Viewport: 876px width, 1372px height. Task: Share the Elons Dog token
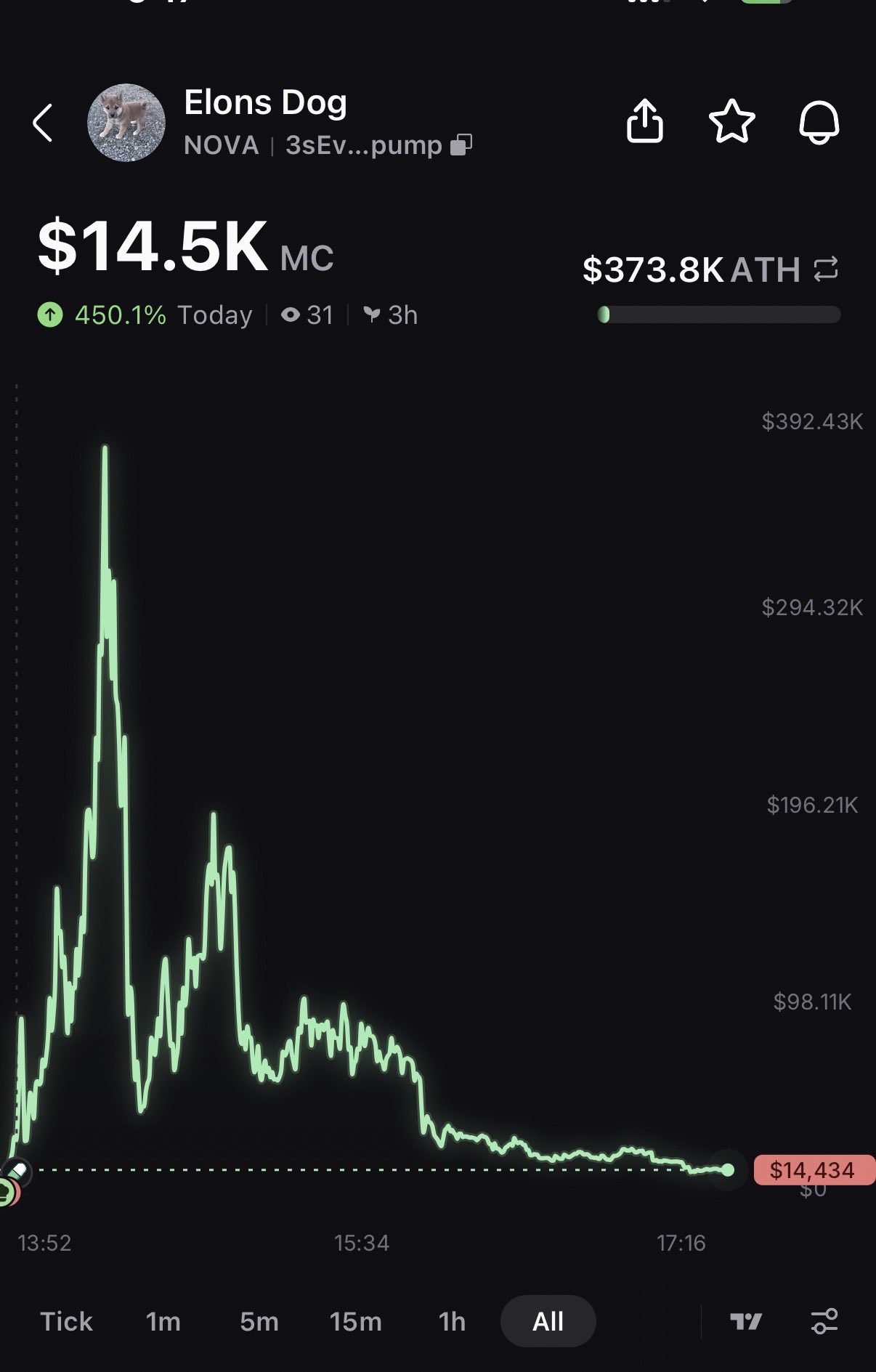(x=644, y=121)
